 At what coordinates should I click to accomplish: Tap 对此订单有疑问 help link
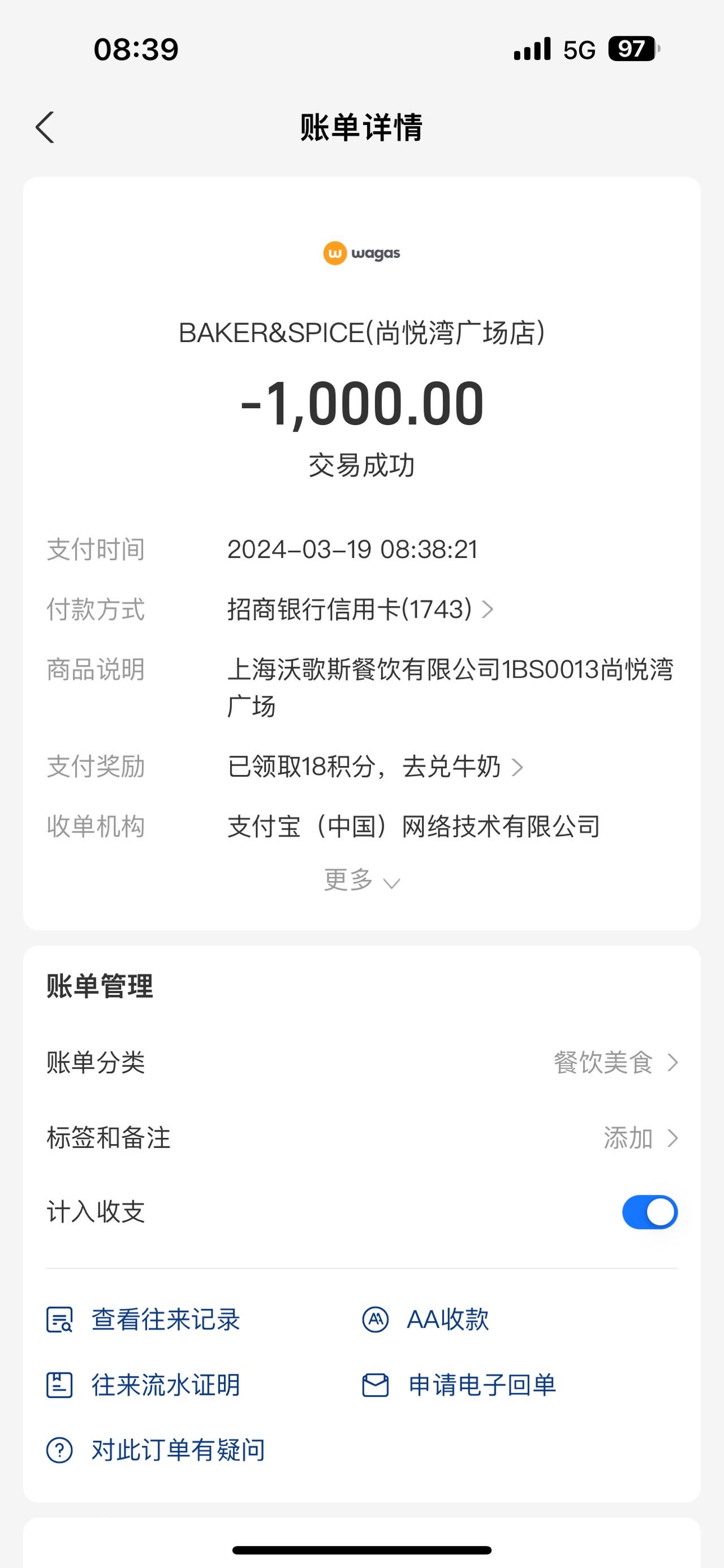coord(156,1450)
